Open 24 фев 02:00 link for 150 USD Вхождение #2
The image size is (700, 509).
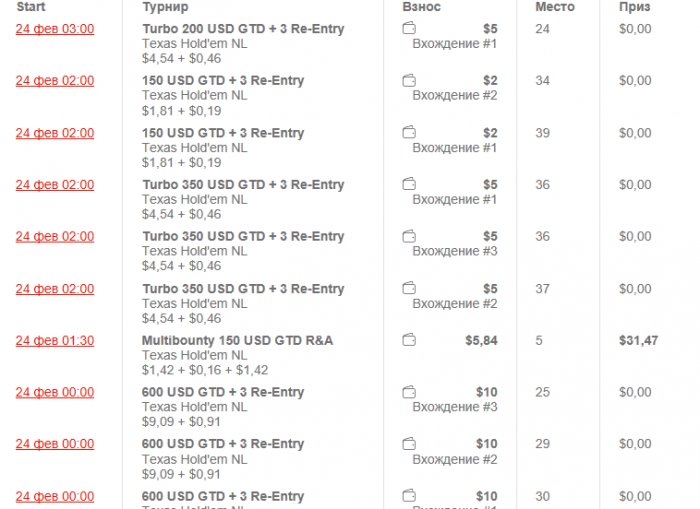pyautogui.click(x=55, y=81)
